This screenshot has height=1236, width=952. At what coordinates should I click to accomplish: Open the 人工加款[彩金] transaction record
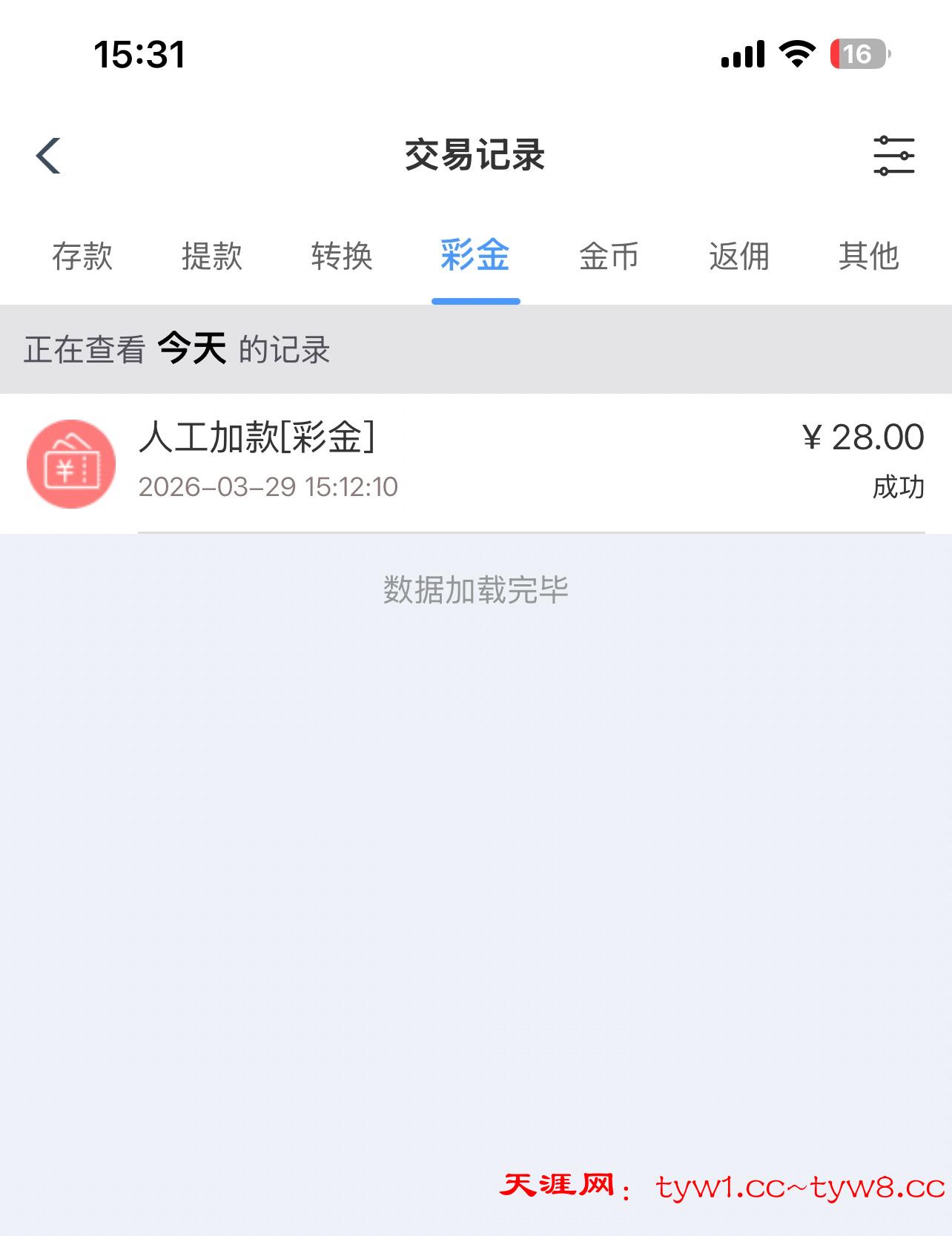pos(475,462)
